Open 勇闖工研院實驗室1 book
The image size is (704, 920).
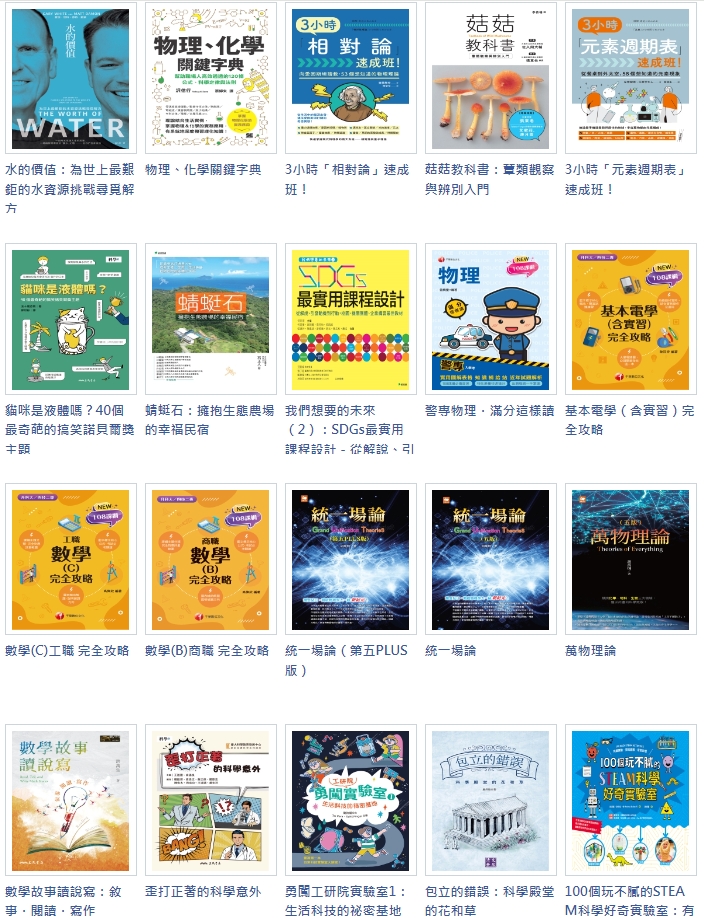point(350,800)
